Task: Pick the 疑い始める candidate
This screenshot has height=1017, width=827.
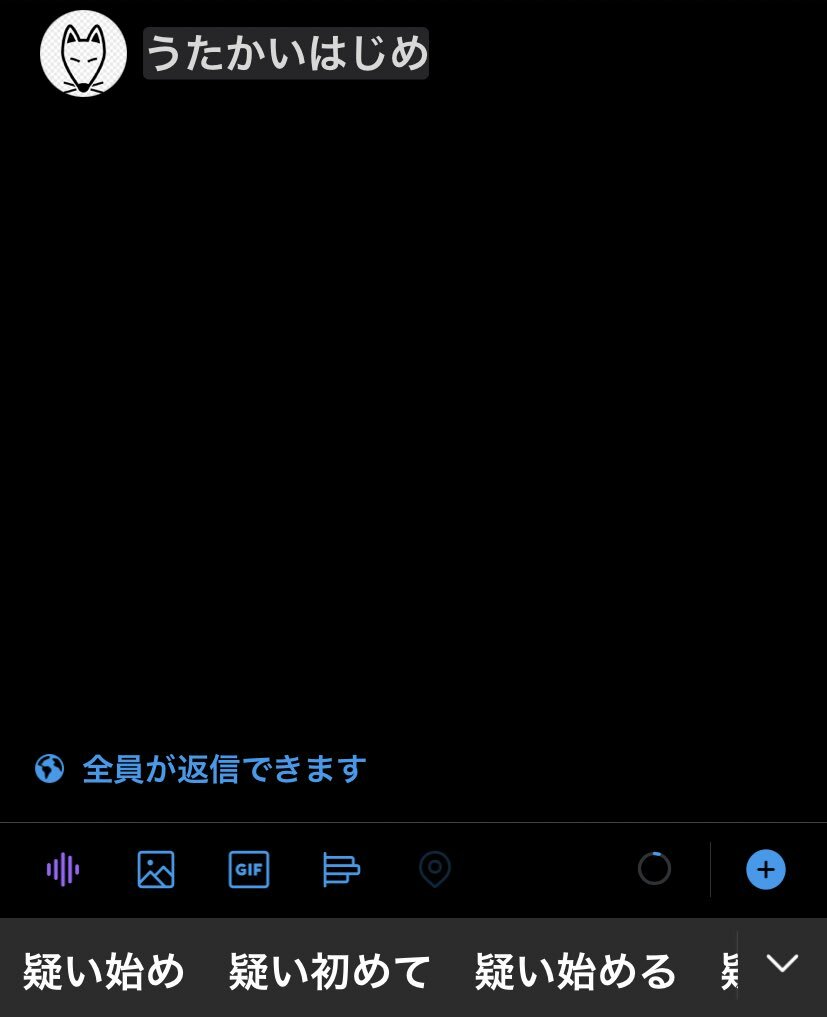Action: click(x=575, y=971)
